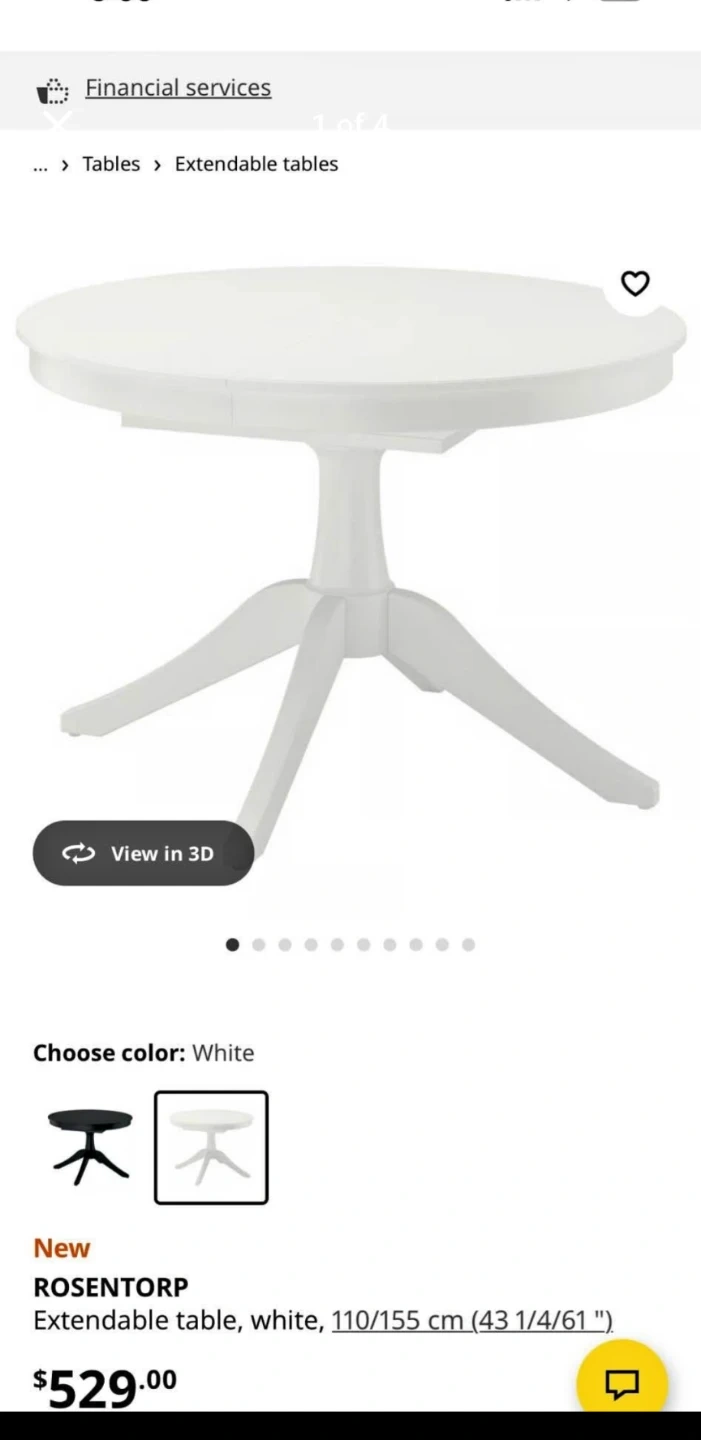Viewport: 701px width, 1440px height.
Task: Go to the Tables breadcrumb
Action: click(111, 164)
